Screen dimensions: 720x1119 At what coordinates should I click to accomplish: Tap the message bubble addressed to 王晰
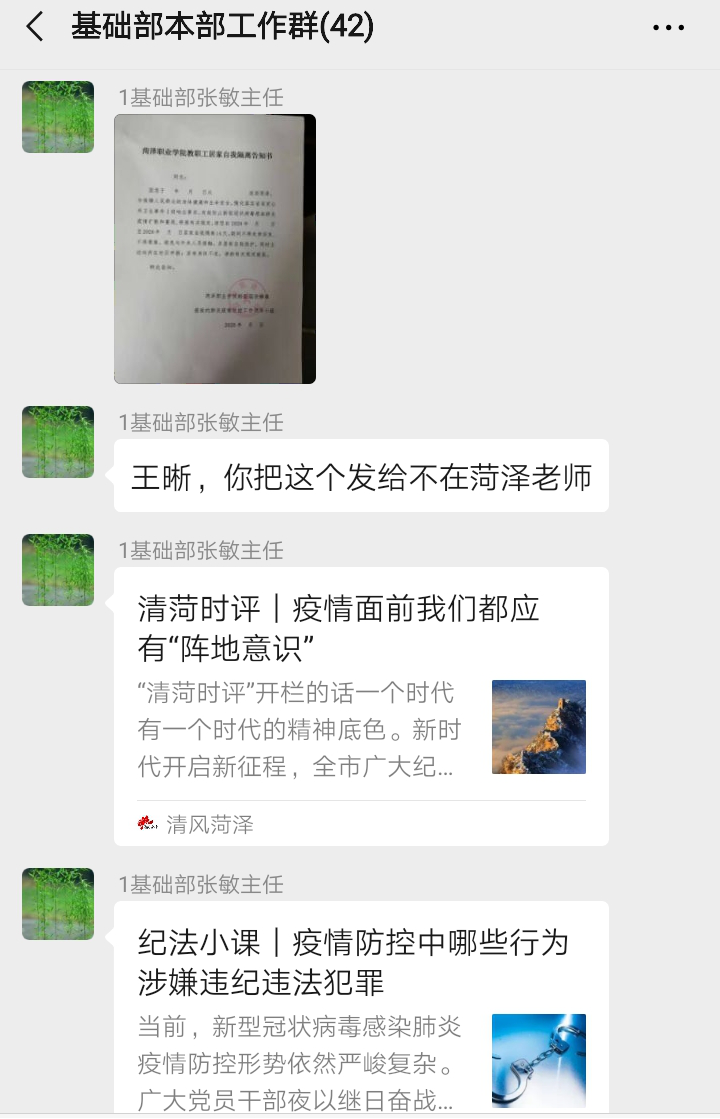click(361, 476)
